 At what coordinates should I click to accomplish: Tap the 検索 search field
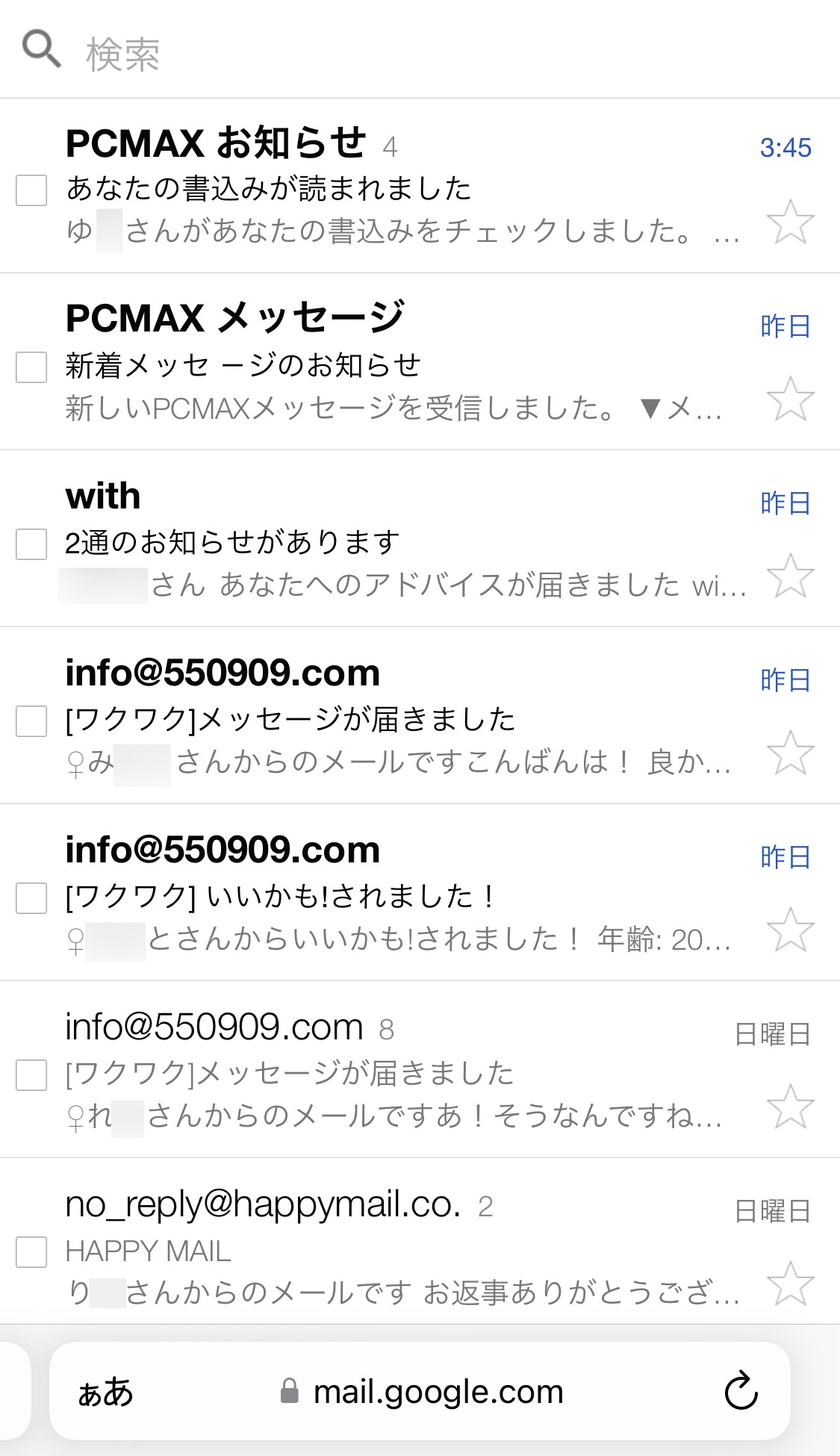(x=418, y=52)
